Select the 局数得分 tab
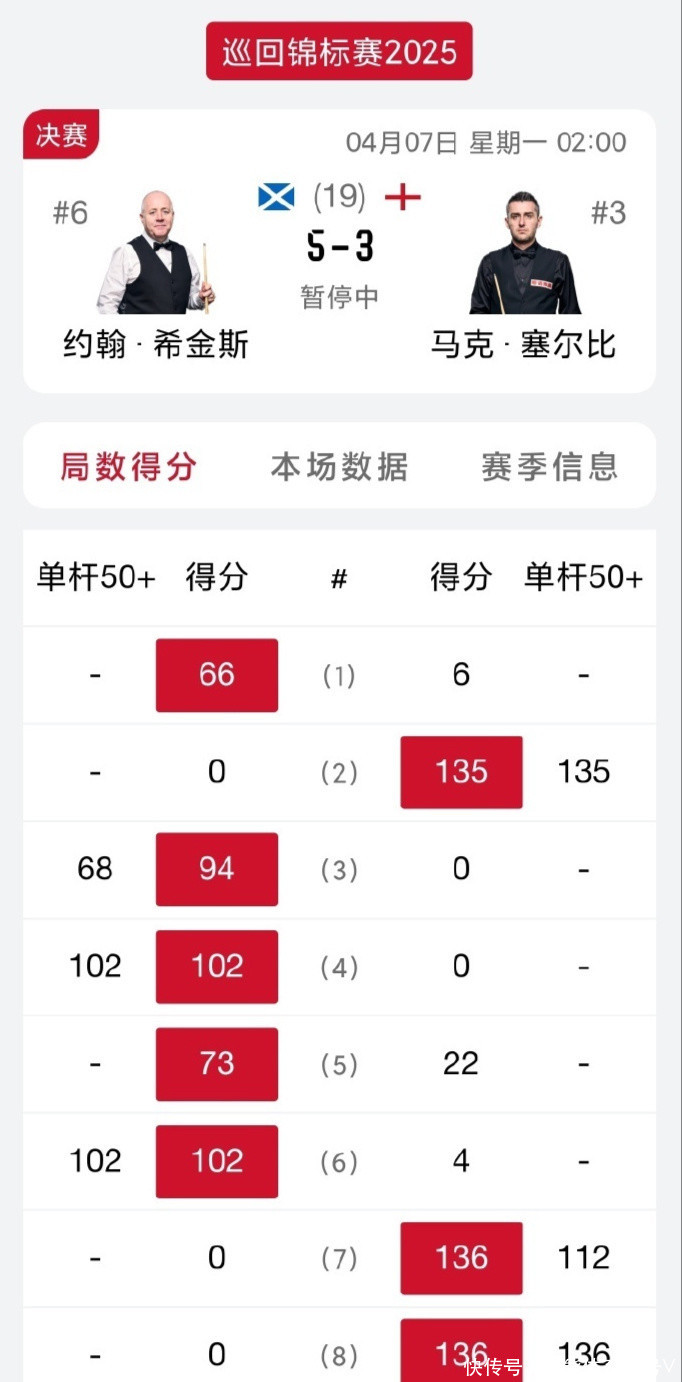 coord(129,466)
